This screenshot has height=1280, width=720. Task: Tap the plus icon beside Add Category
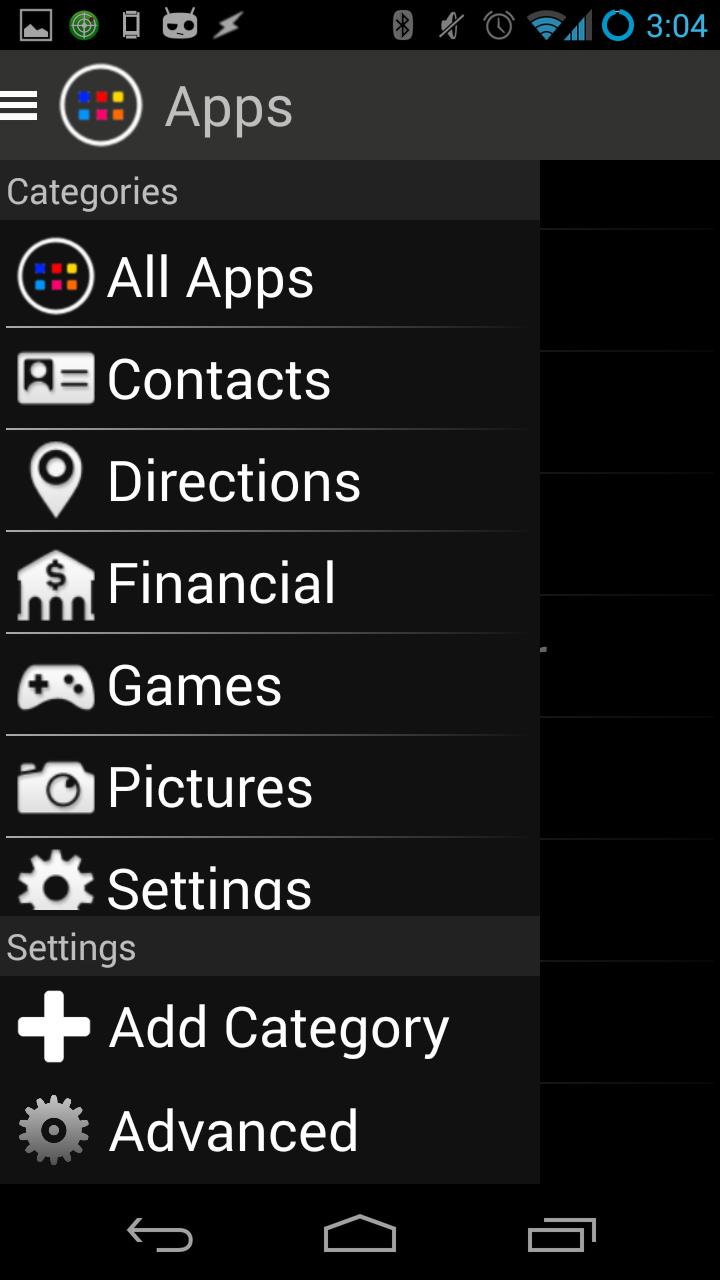pyautogui.click(x=53, y=1026)
